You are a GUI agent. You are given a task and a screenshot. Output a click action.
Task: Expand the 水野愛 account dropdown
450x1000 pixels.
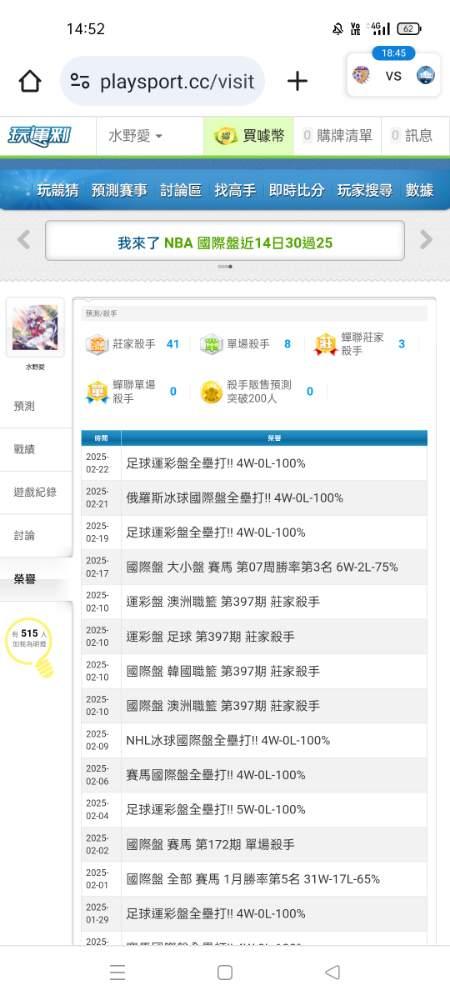tap(135, 136)
